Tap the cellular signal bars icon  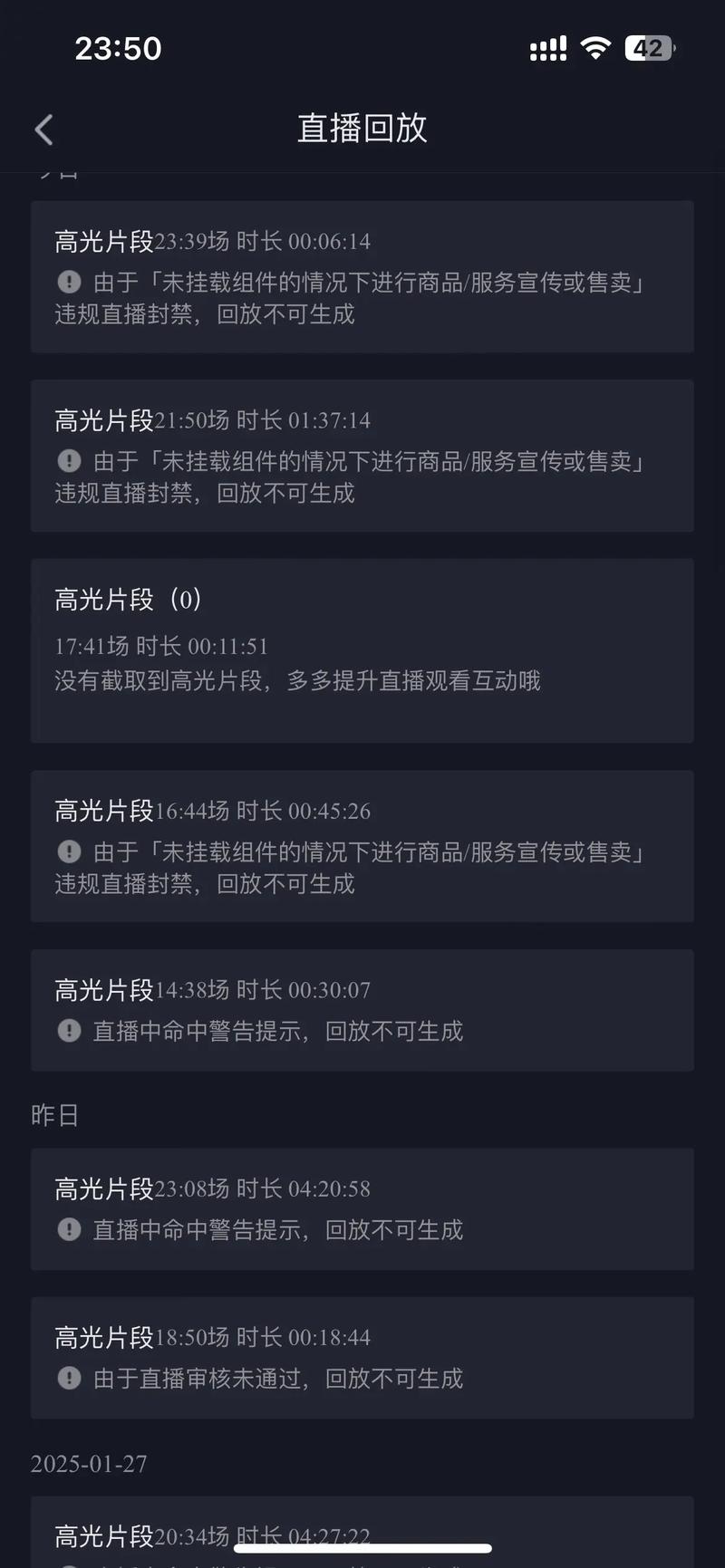tap(547, 47)
